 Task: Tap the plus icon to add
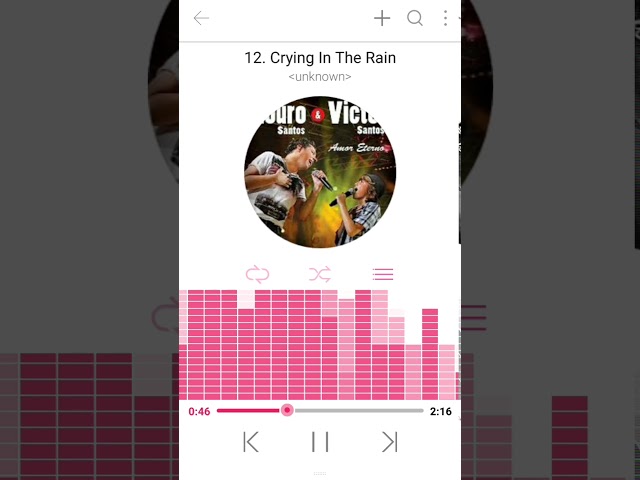click(382, 18)
